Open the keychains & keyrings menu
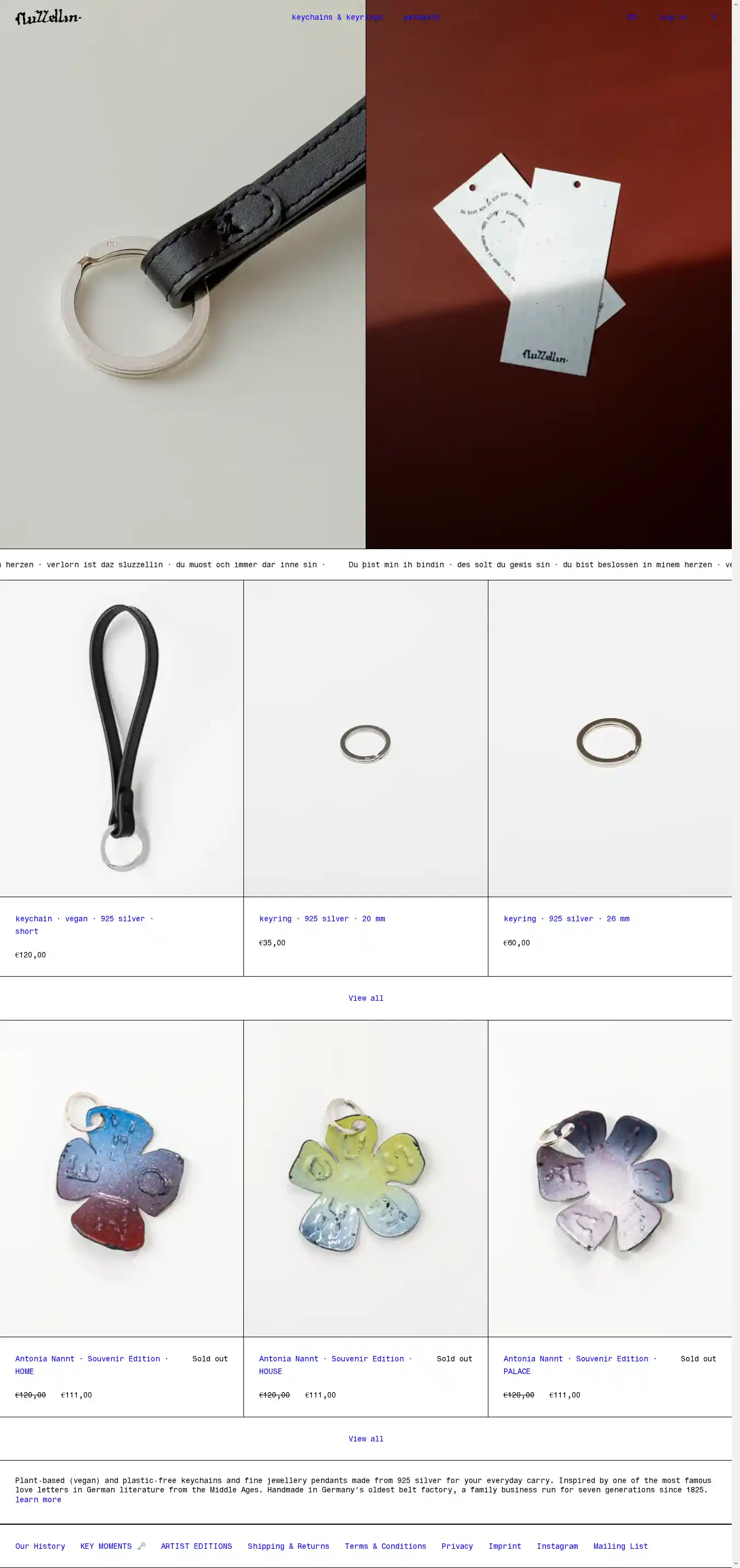740x1568 pixels. (x=337, y=17)
